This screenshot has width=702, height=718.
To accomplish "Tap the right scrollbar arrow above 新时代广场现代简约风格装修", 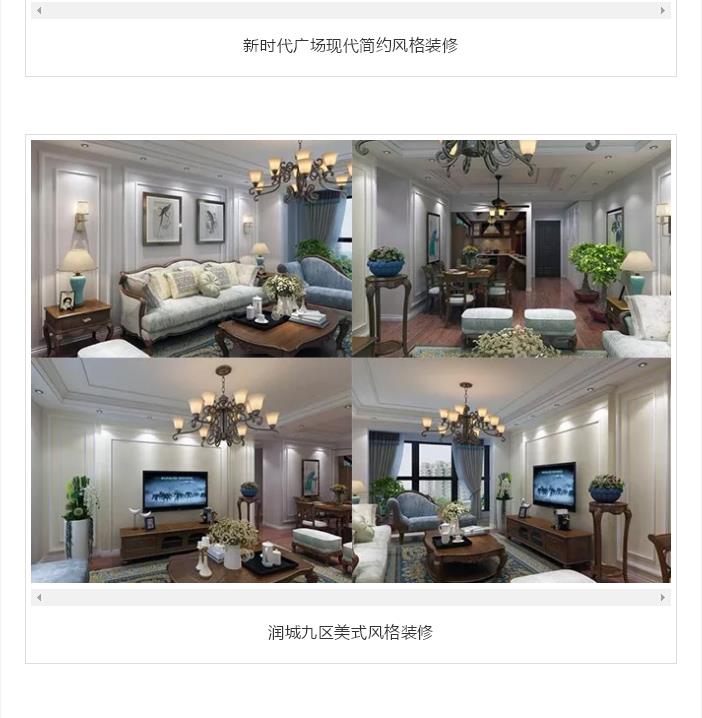I will (662, 10).
